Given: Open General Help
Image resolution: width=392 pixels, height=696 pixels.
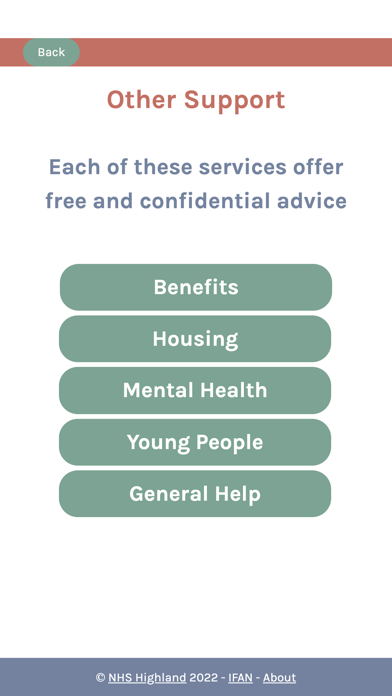Looking at the screenshot, I should [195, 494].
